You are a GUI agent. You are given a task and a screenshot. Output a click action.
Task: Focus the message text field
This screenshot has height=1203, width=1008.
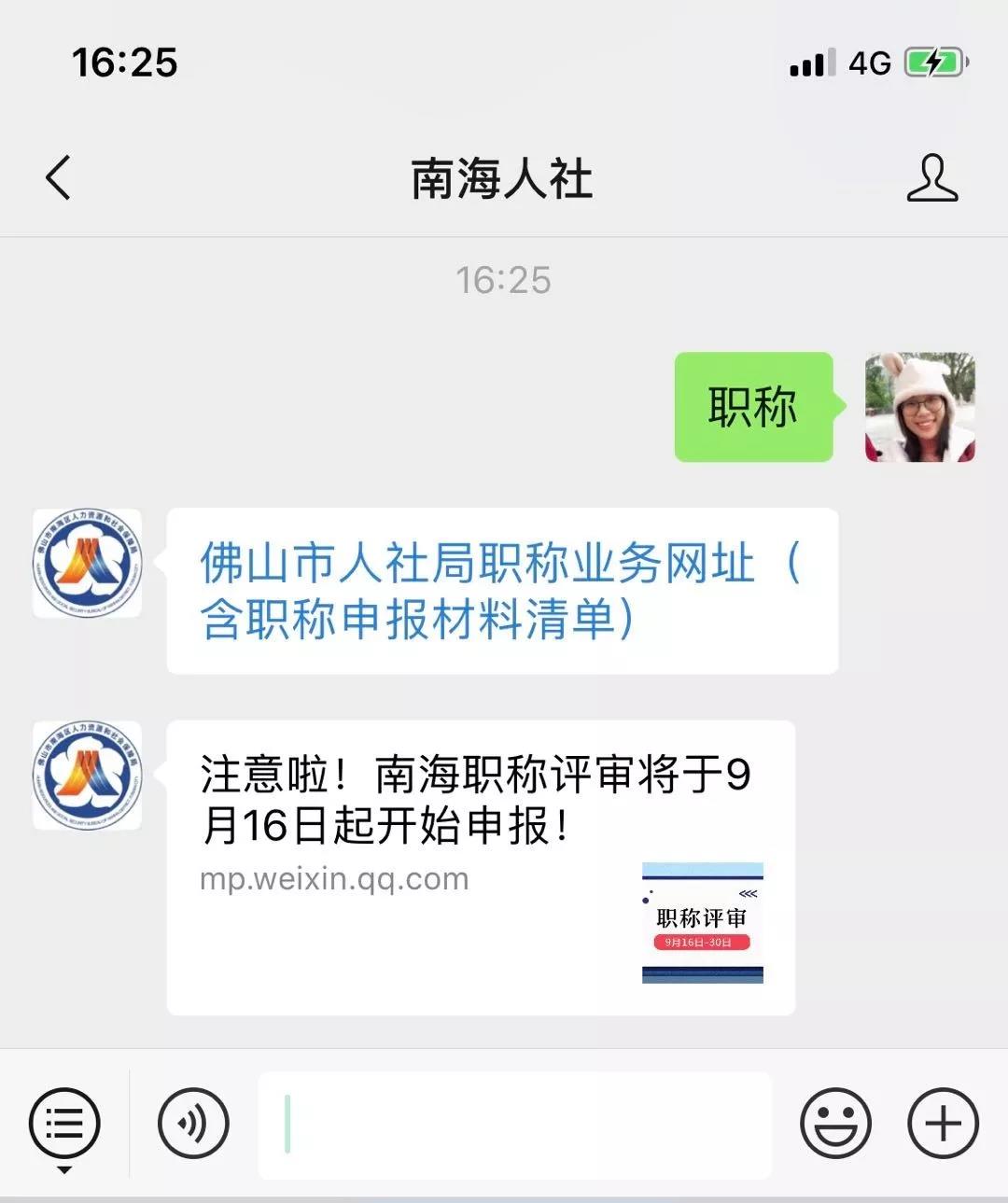pyautogui.click(x=514, y=1125)
